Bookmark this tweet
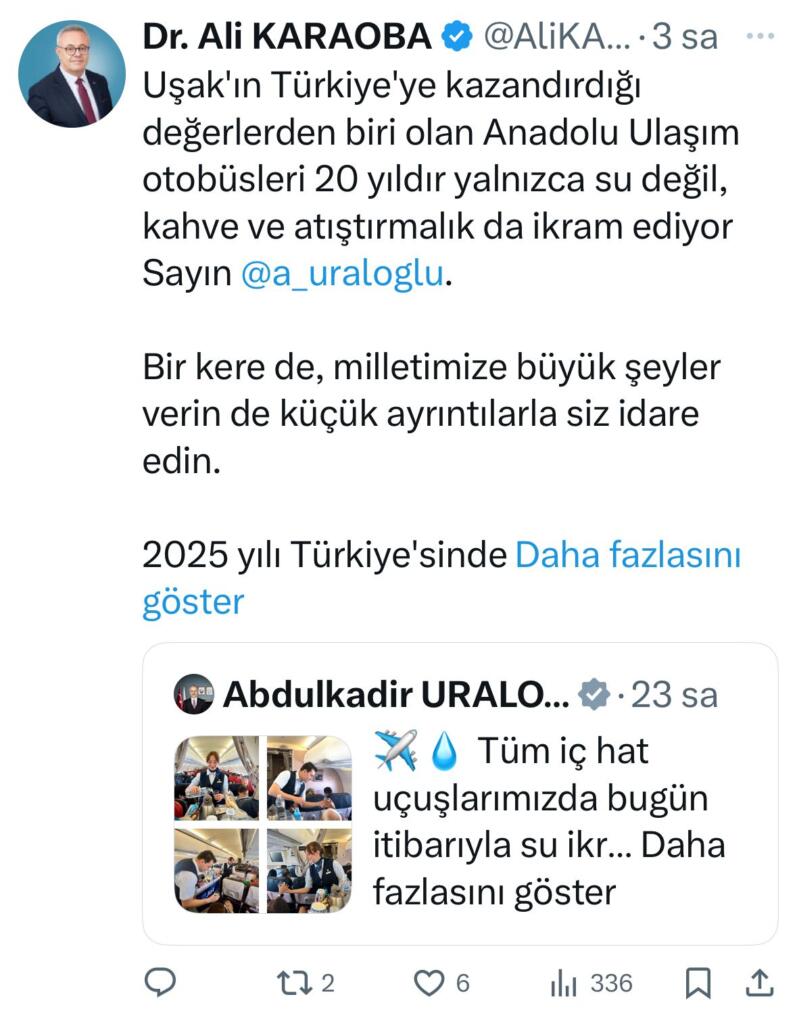 [698, 983]
